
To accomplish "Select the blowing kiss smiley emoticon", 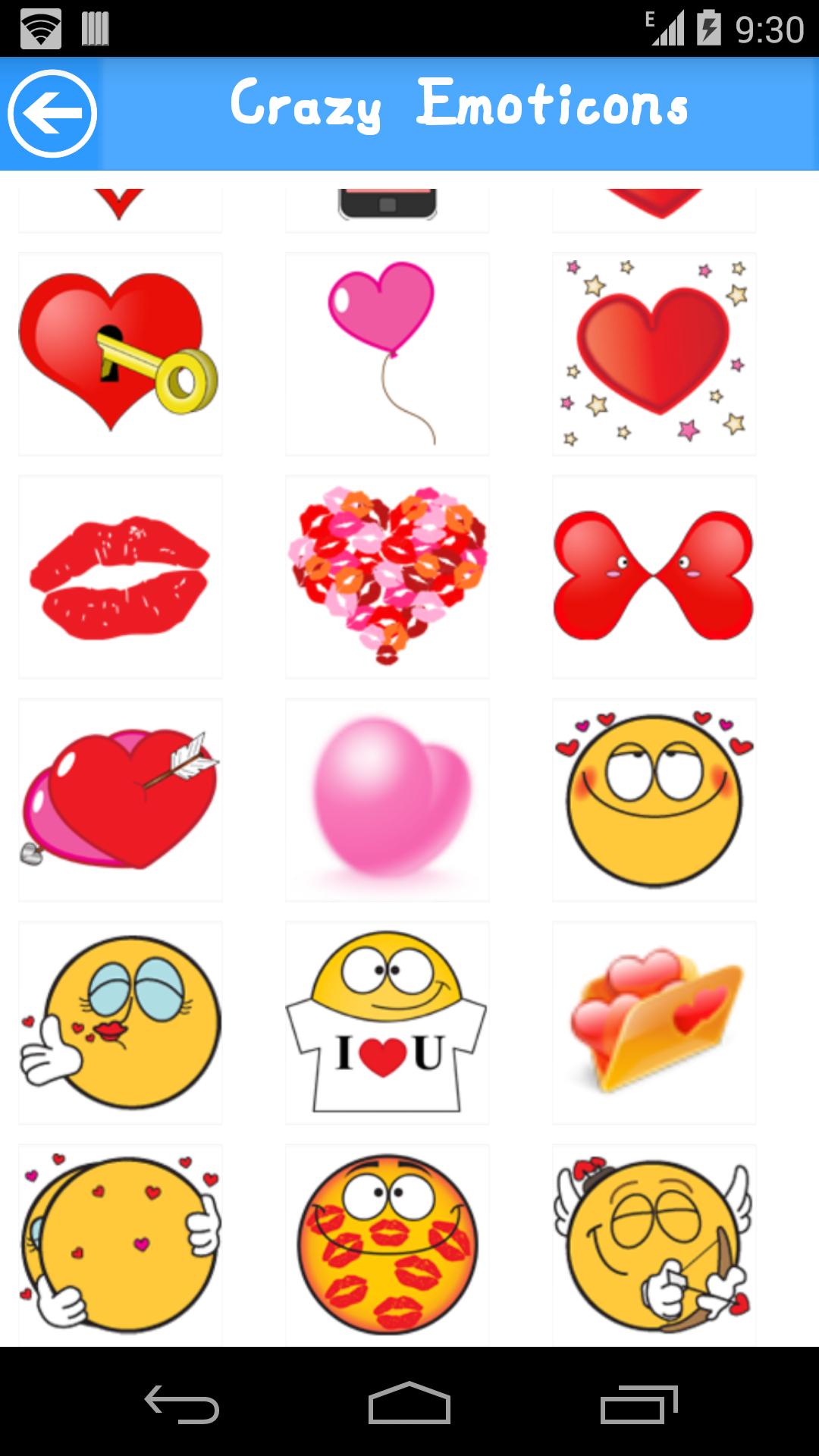I will (x=120, y=1024).
